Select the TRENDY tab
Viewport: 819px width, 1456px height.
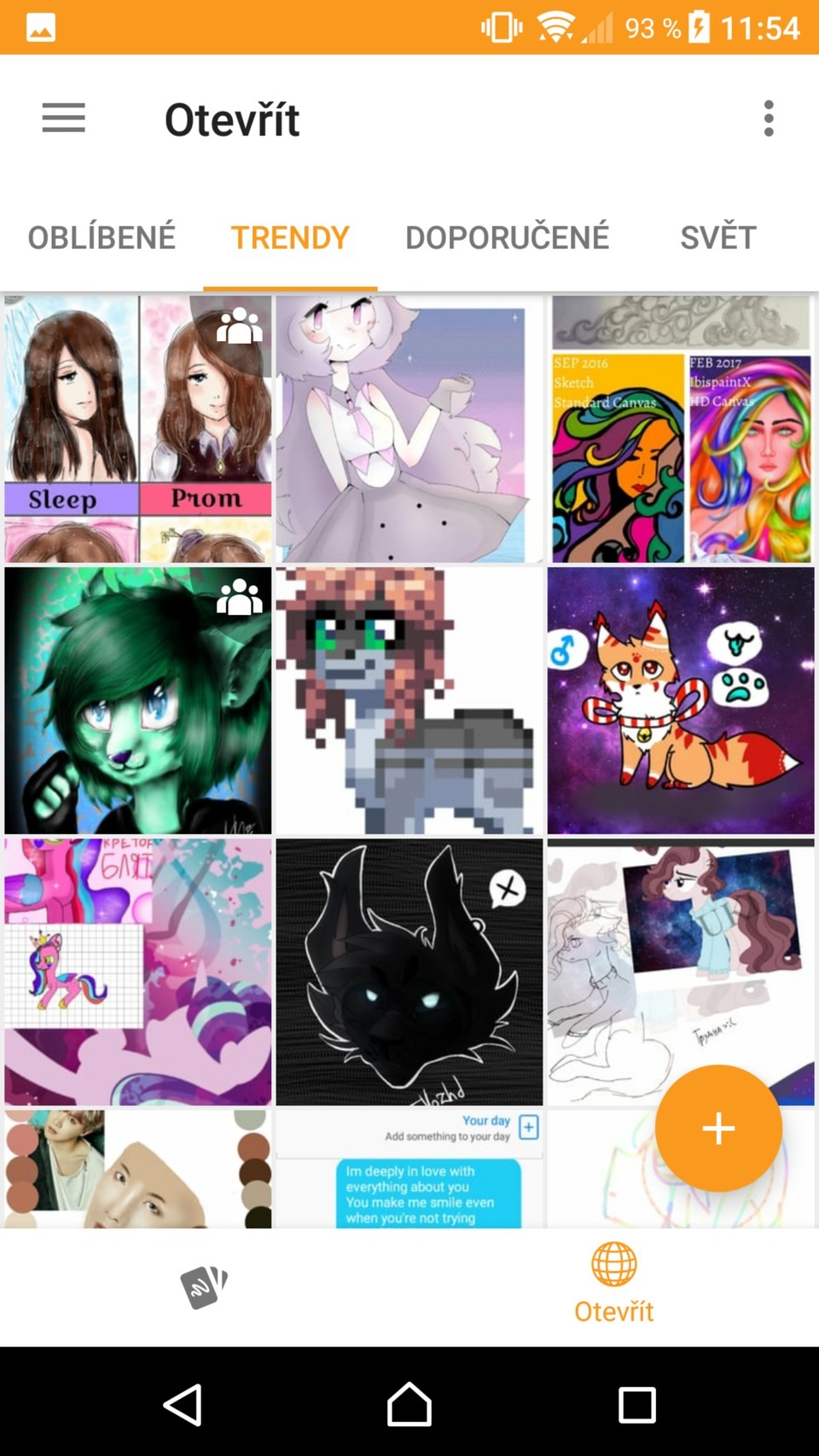pos(290,237)
